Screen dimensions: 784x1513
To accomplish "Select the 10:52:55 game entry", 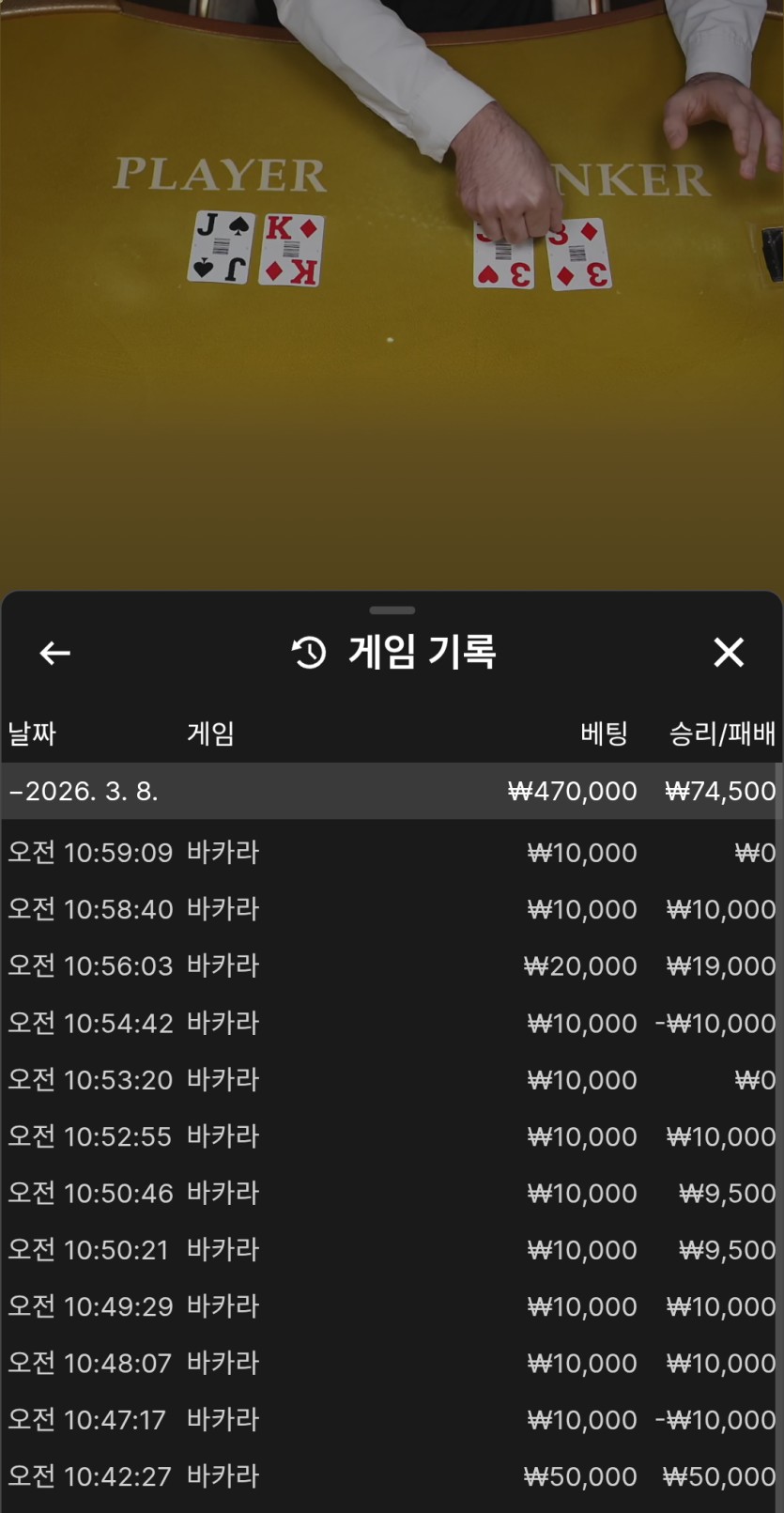I will click(391, 1136).
